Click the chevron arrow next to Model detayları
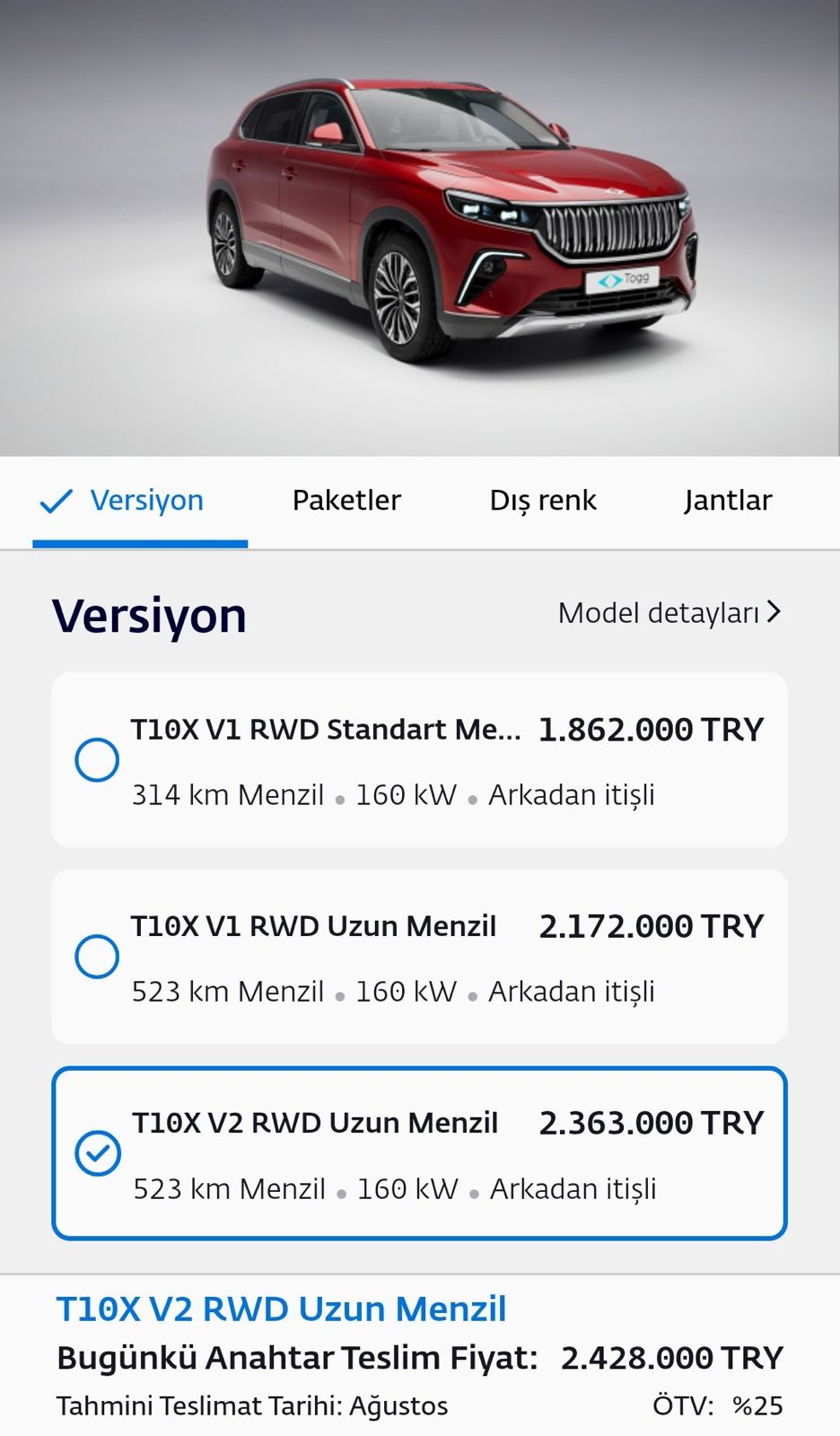840x1436 pixels. (775, 613)
